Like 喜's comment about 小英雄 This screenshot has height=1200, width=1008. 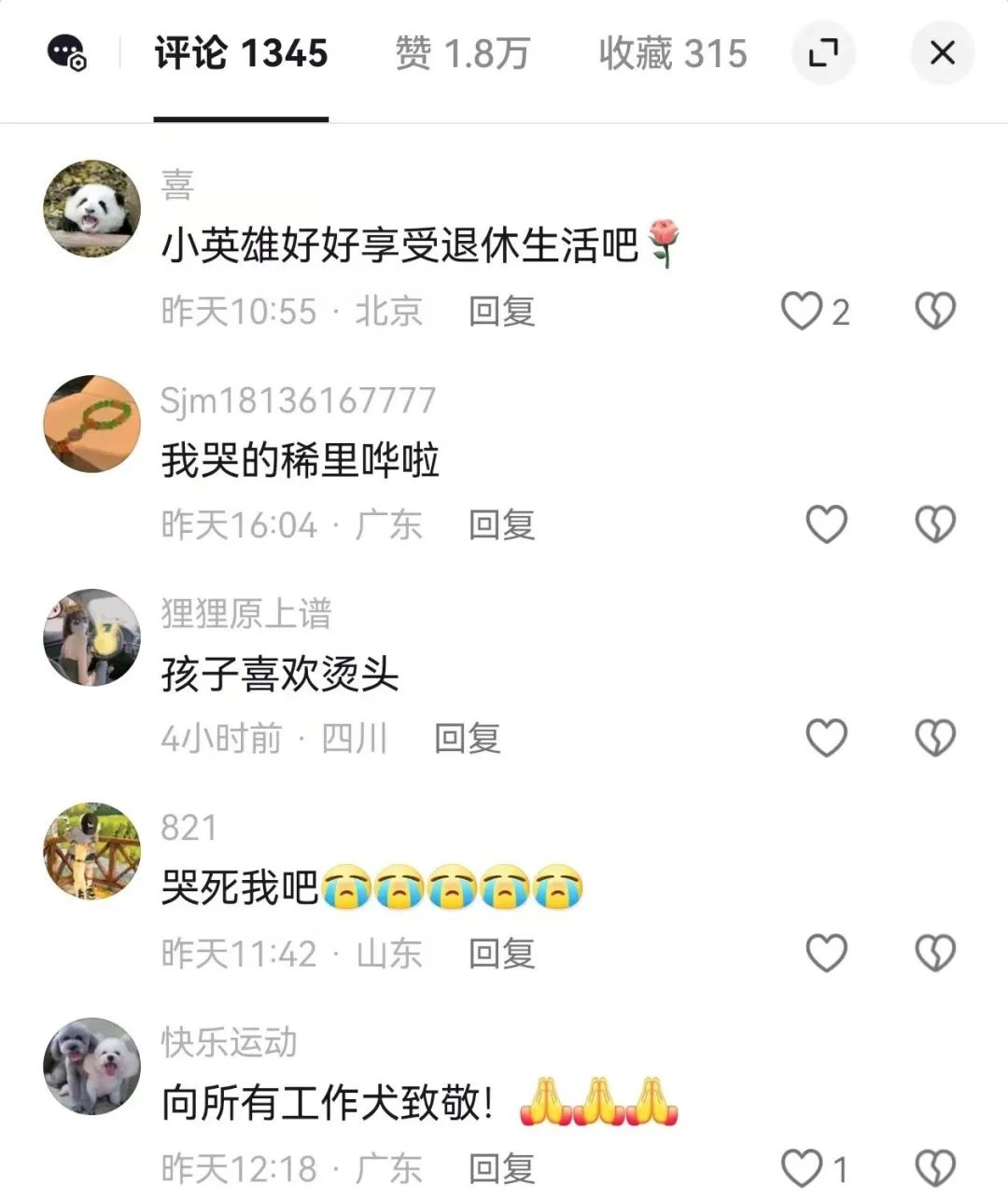pyautogui.click(x=801, y=312)
